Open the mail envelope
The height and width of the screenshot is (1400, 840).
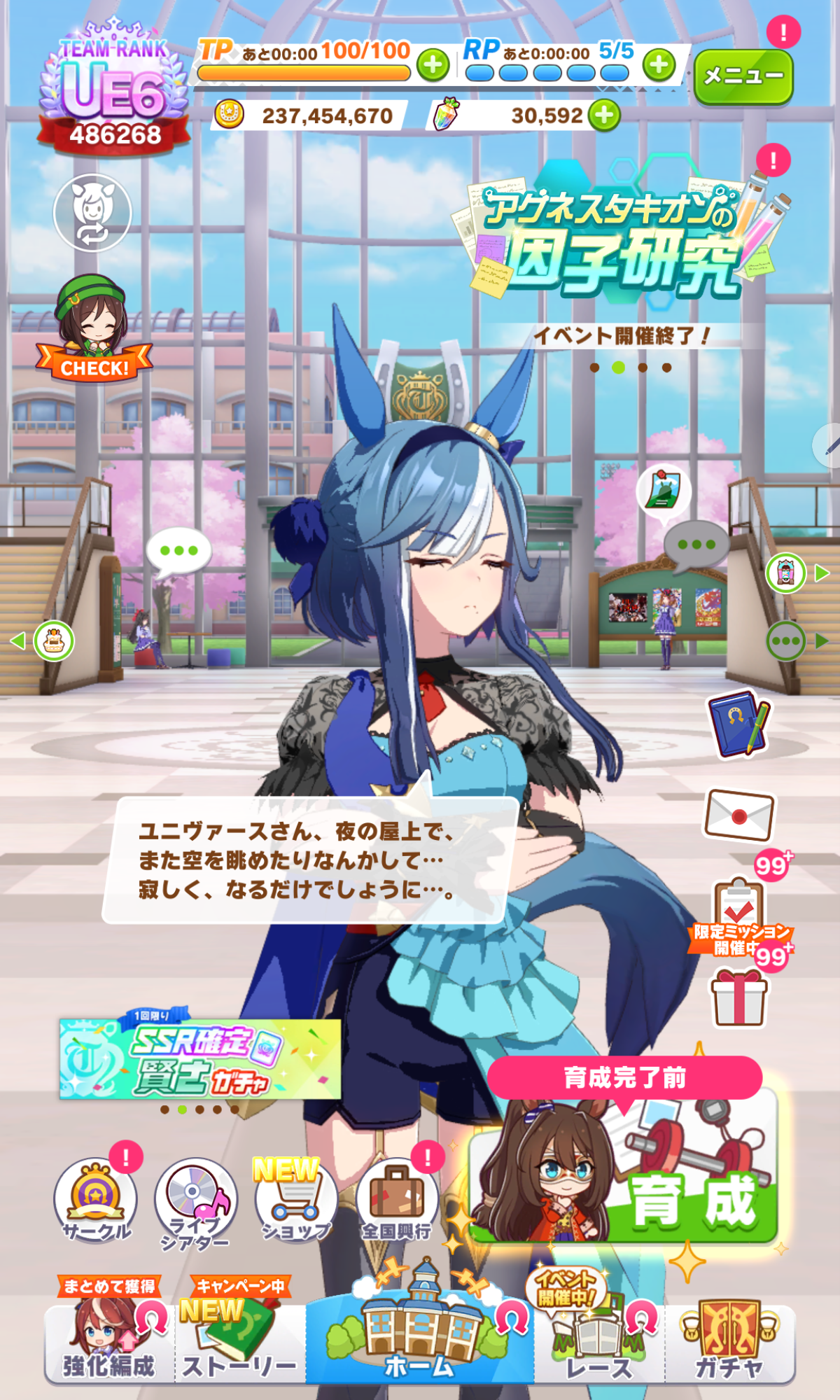pyautogui.click(x=739, y=815)
